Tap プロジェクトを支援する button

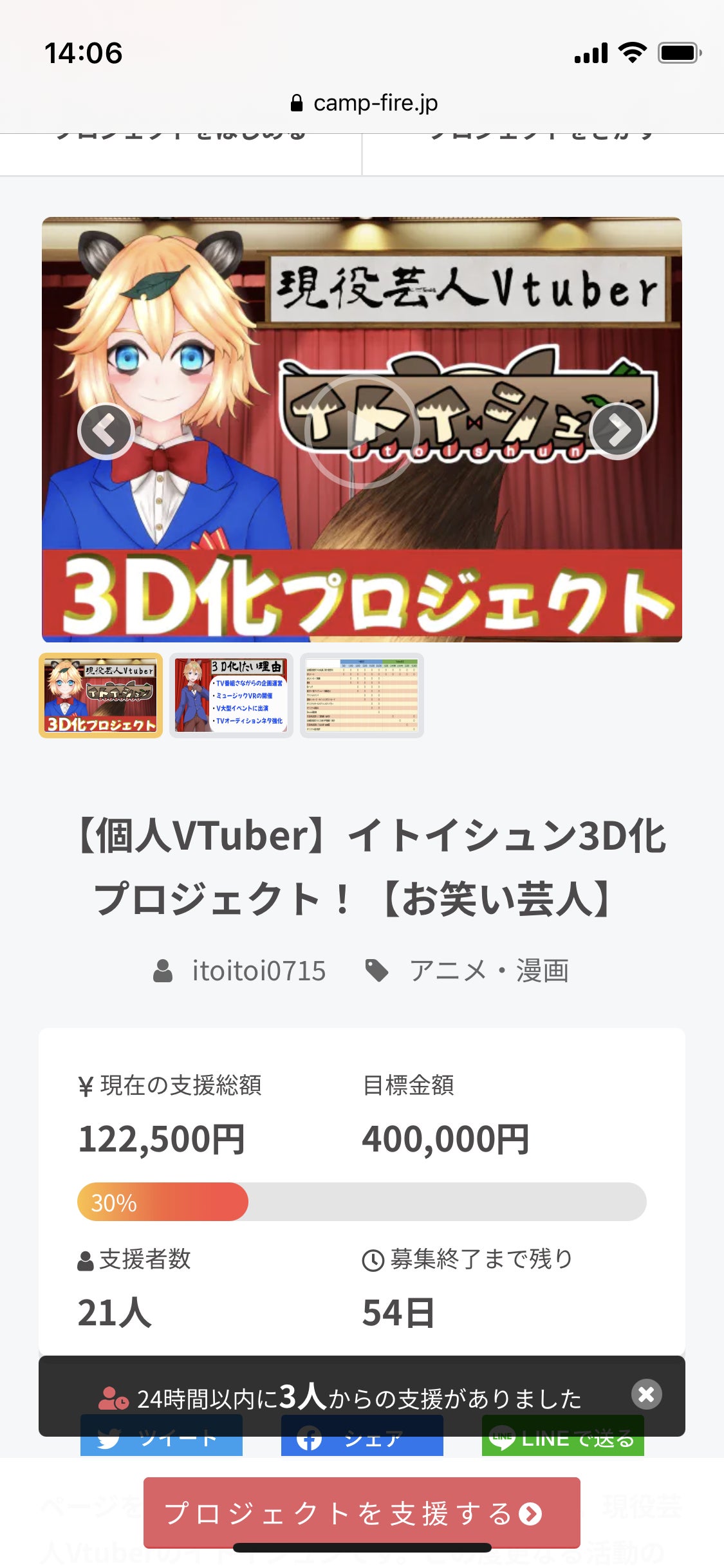point(362,1513)
